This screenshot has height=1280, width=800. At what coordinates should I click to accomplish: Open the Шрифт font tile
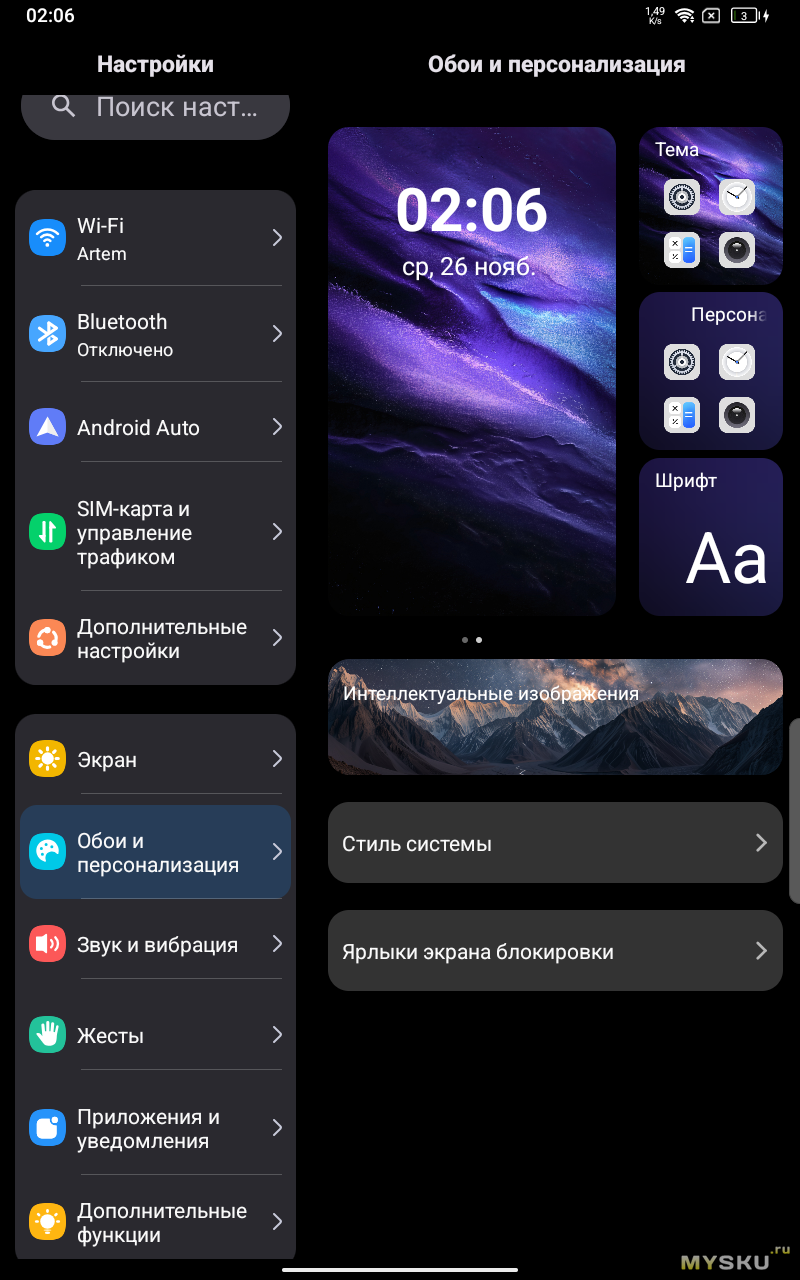[710, 537]
